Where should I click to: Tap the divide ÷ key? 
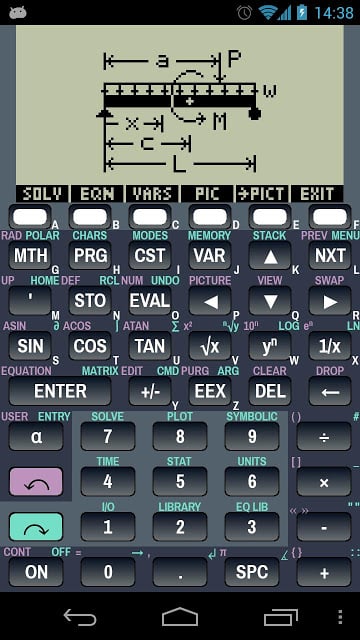point(324,436)
